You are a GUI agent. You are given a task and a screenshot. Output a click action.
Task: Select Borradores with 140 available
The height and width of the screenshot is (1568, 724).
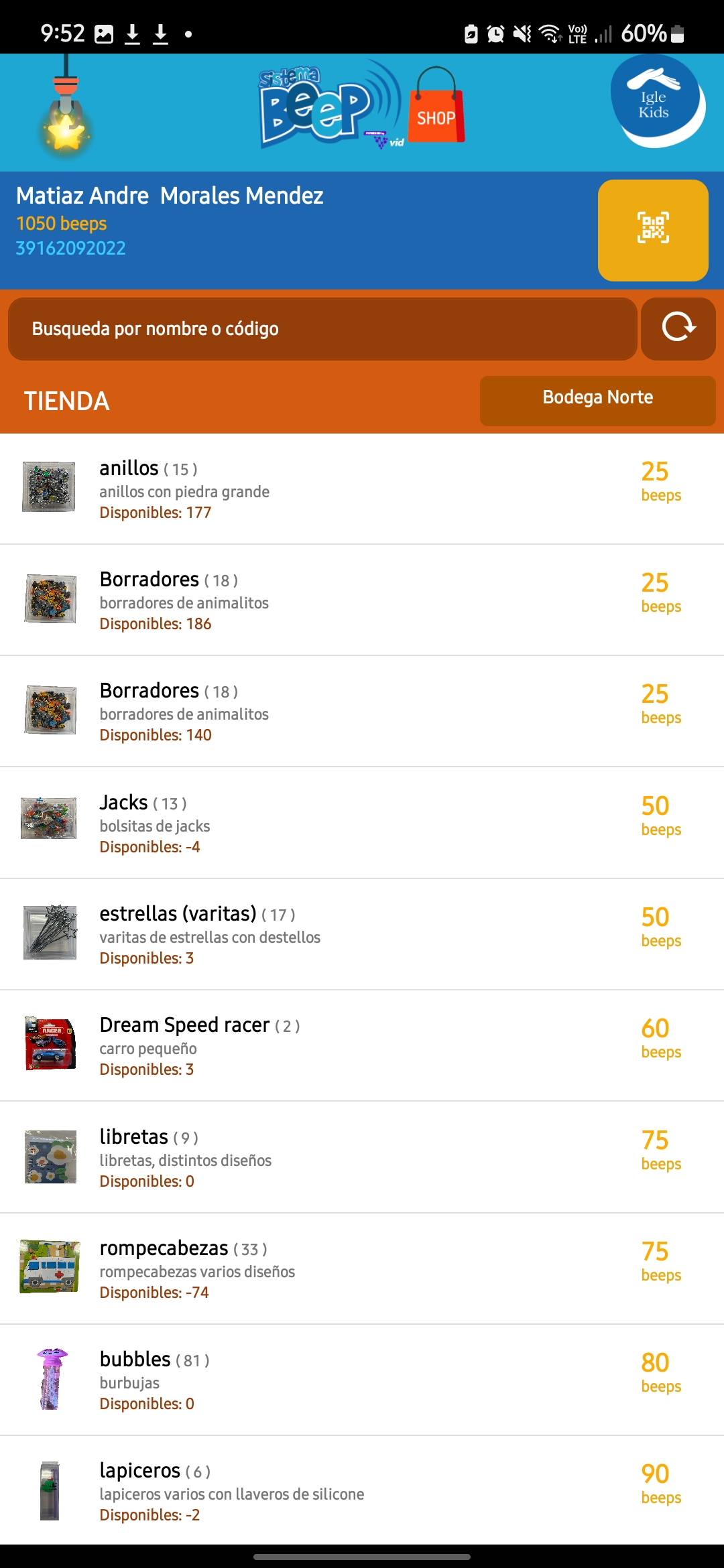click(x=362, y=712)
